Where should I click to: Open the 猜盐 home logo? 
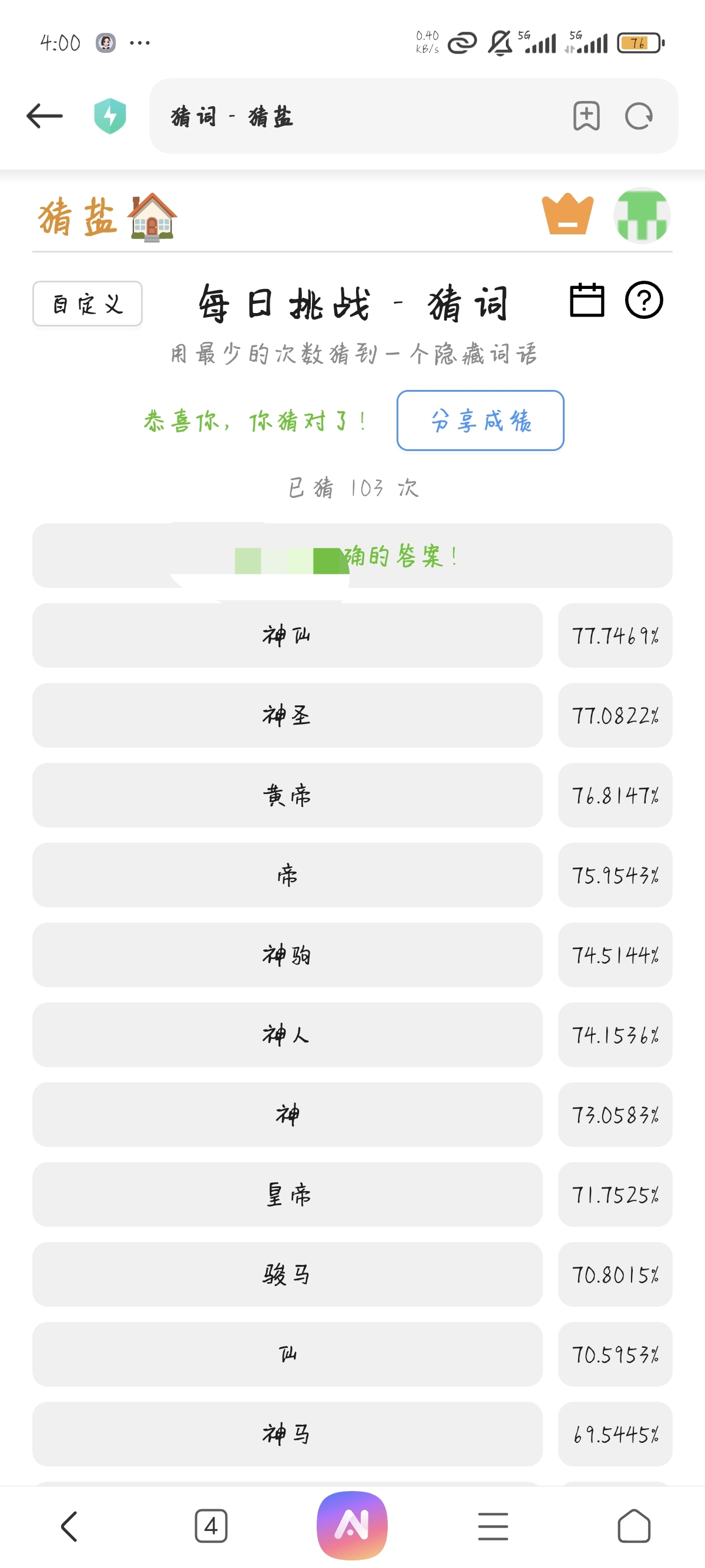click(108, 217)
